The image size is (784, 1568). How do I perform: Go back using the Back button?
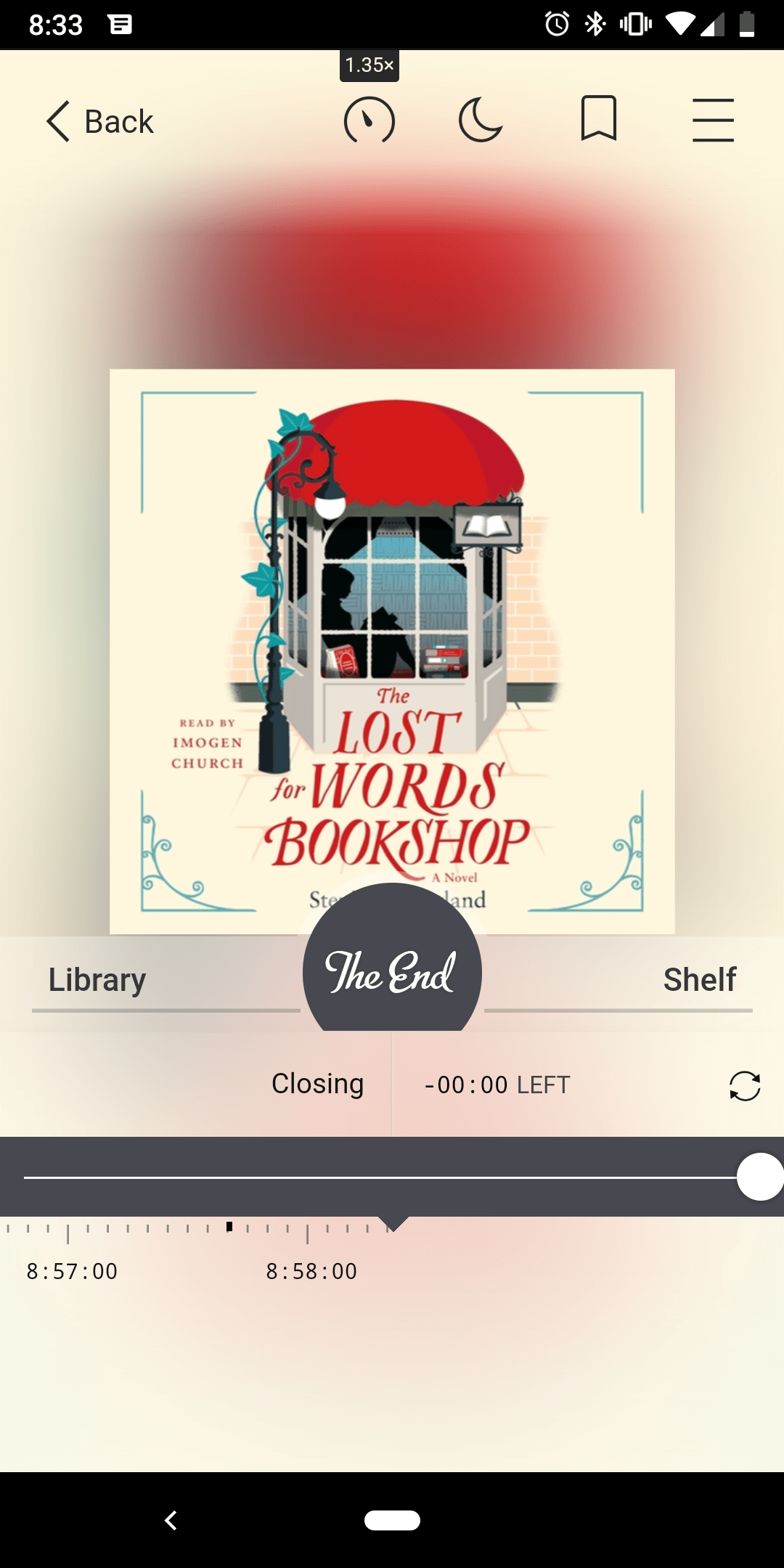point(100,121)
